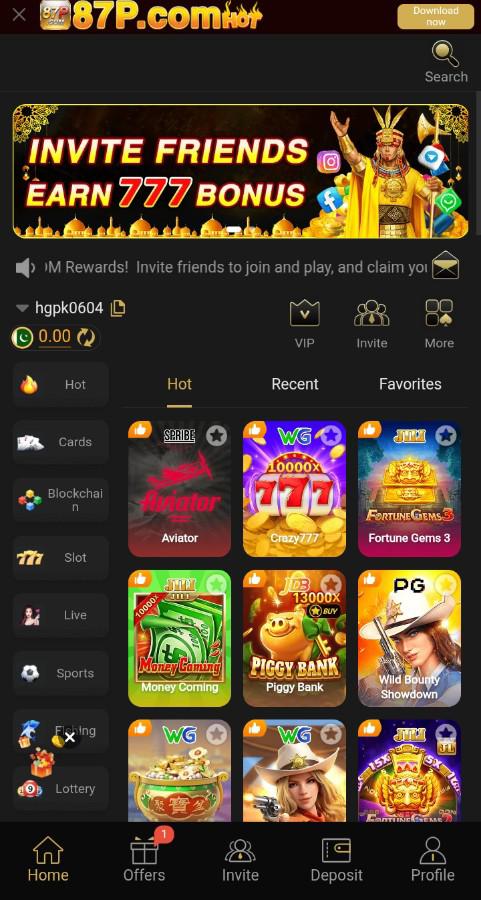Refresh the account balance
This screenshot has width=481, height=900.
[86, 337]
